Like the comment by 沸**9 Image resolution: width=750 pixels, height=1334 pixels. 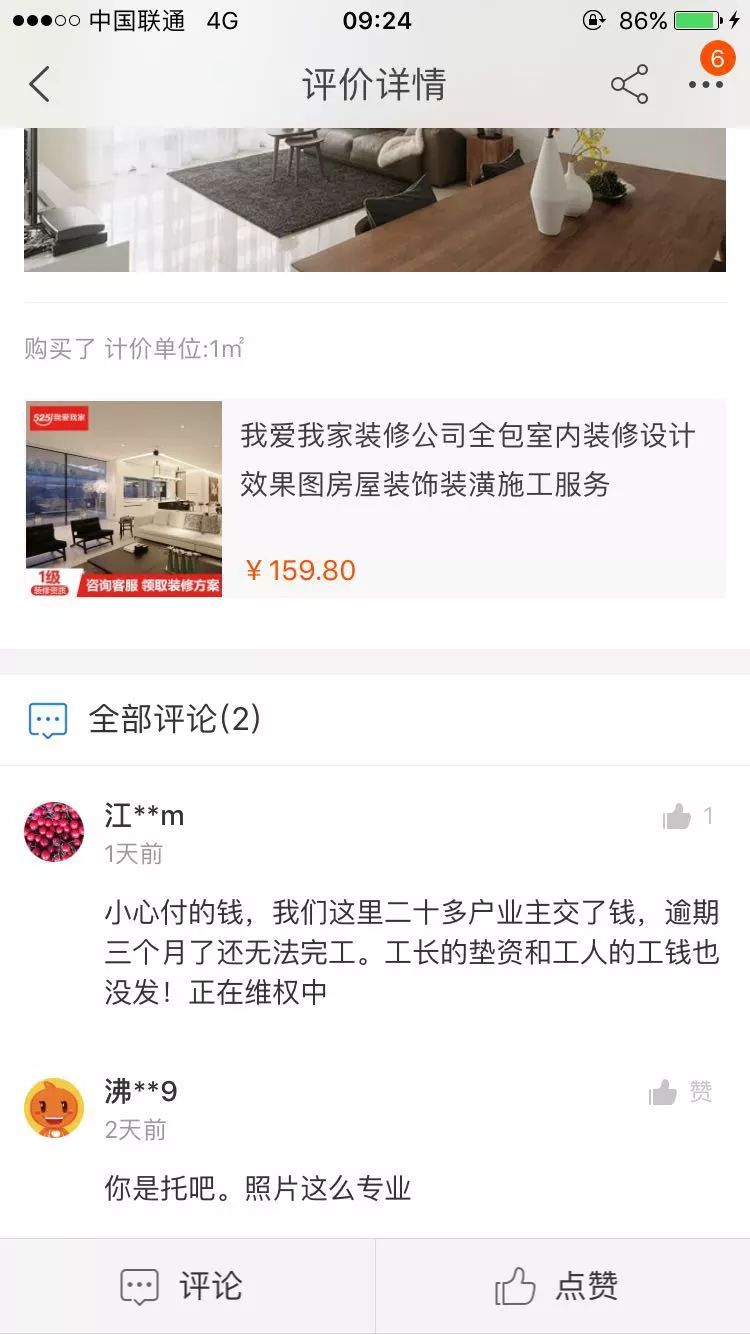(x=664, y=1093)
